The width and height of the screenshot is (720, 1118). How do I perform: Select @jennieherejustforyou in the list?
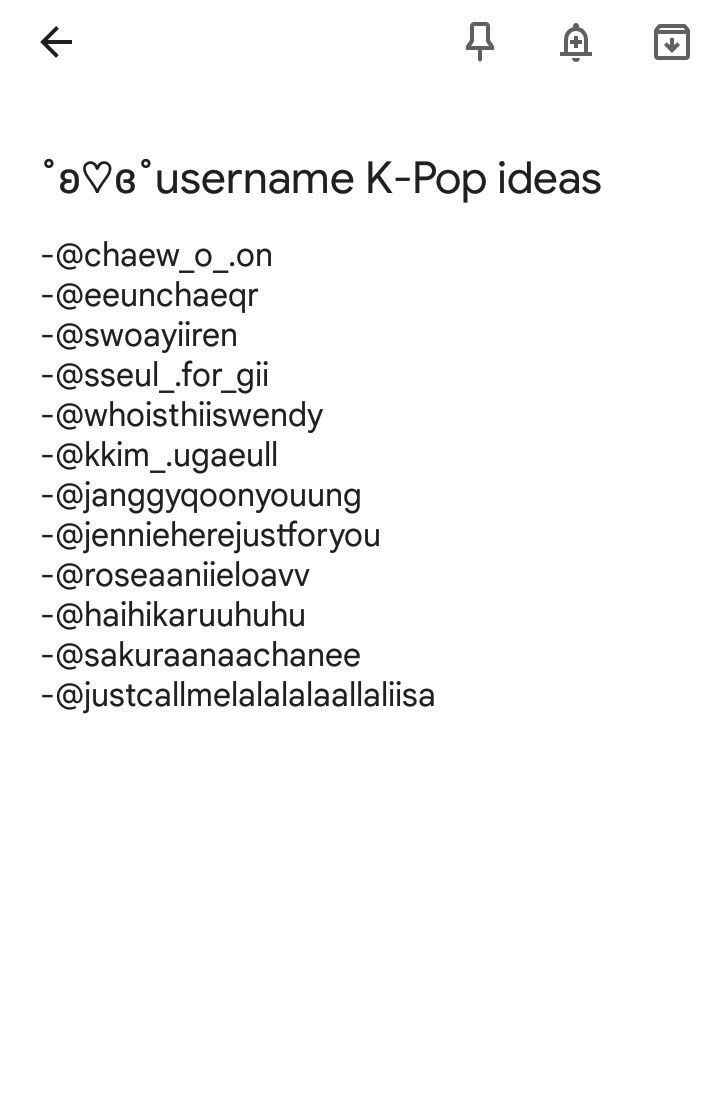[210, 535]
